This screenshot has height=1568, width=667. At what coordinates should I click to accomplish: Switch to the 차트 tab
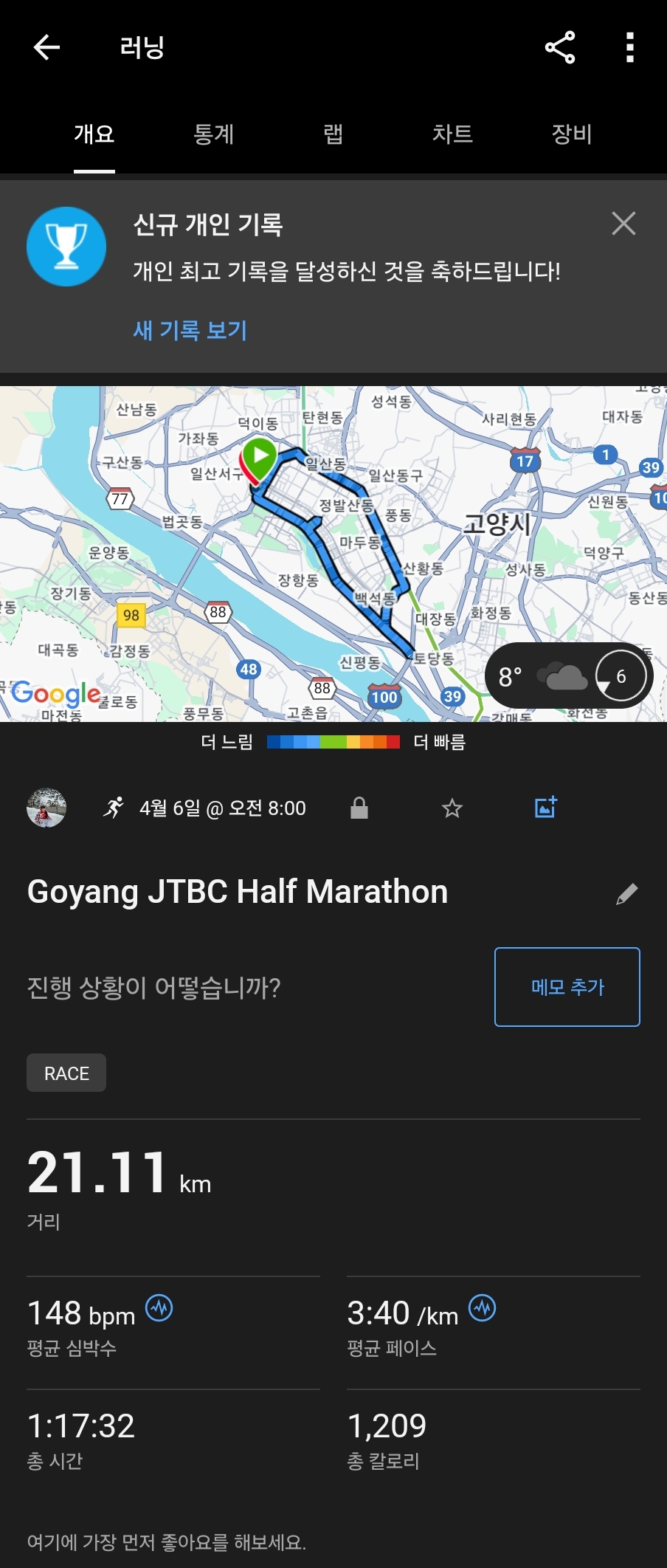tap(452, 134)
